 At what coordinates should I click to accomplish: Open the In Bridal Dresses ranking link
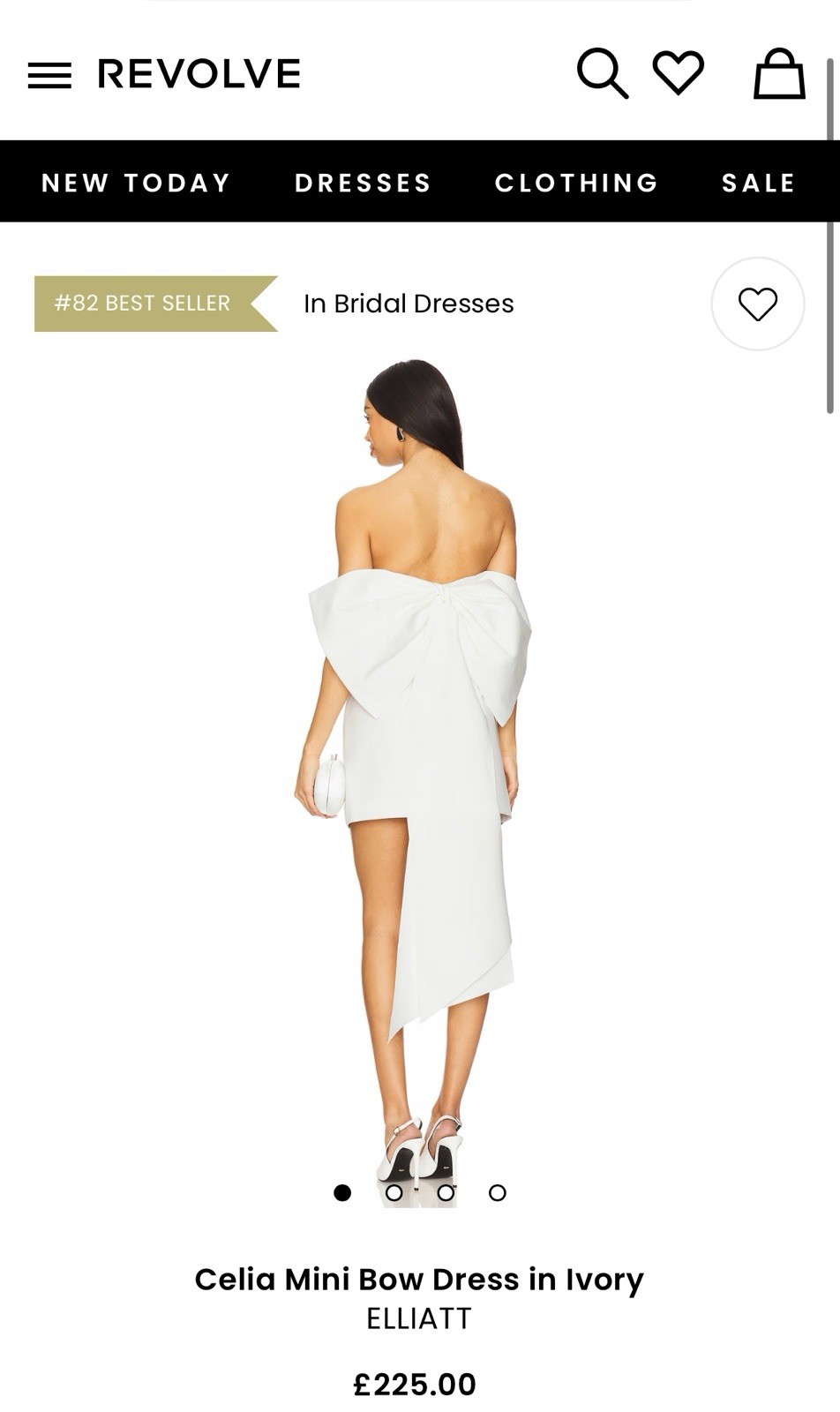pyautogui.click(x=408, y=304)
